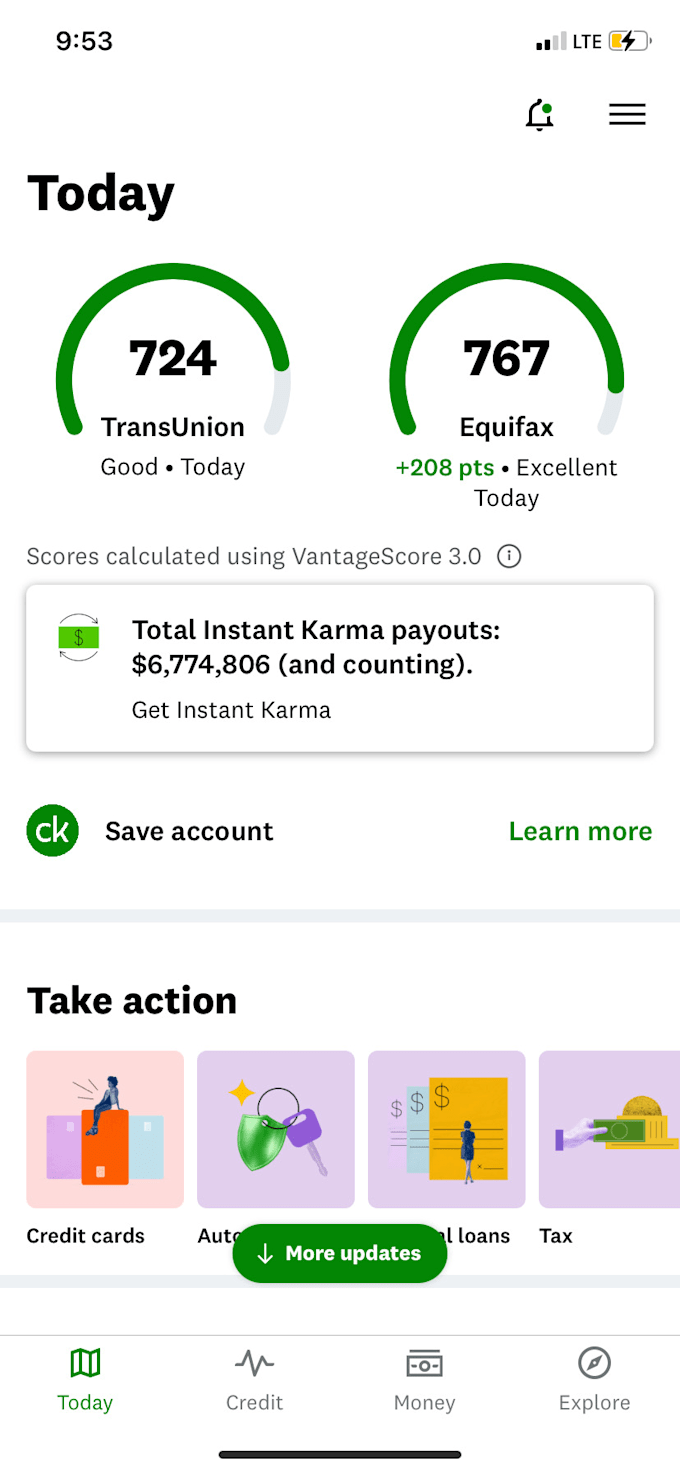Switch to the Credit tab
This screenshot has height=1472, width=680.
pyautogui.click(x=254, y=1379)
